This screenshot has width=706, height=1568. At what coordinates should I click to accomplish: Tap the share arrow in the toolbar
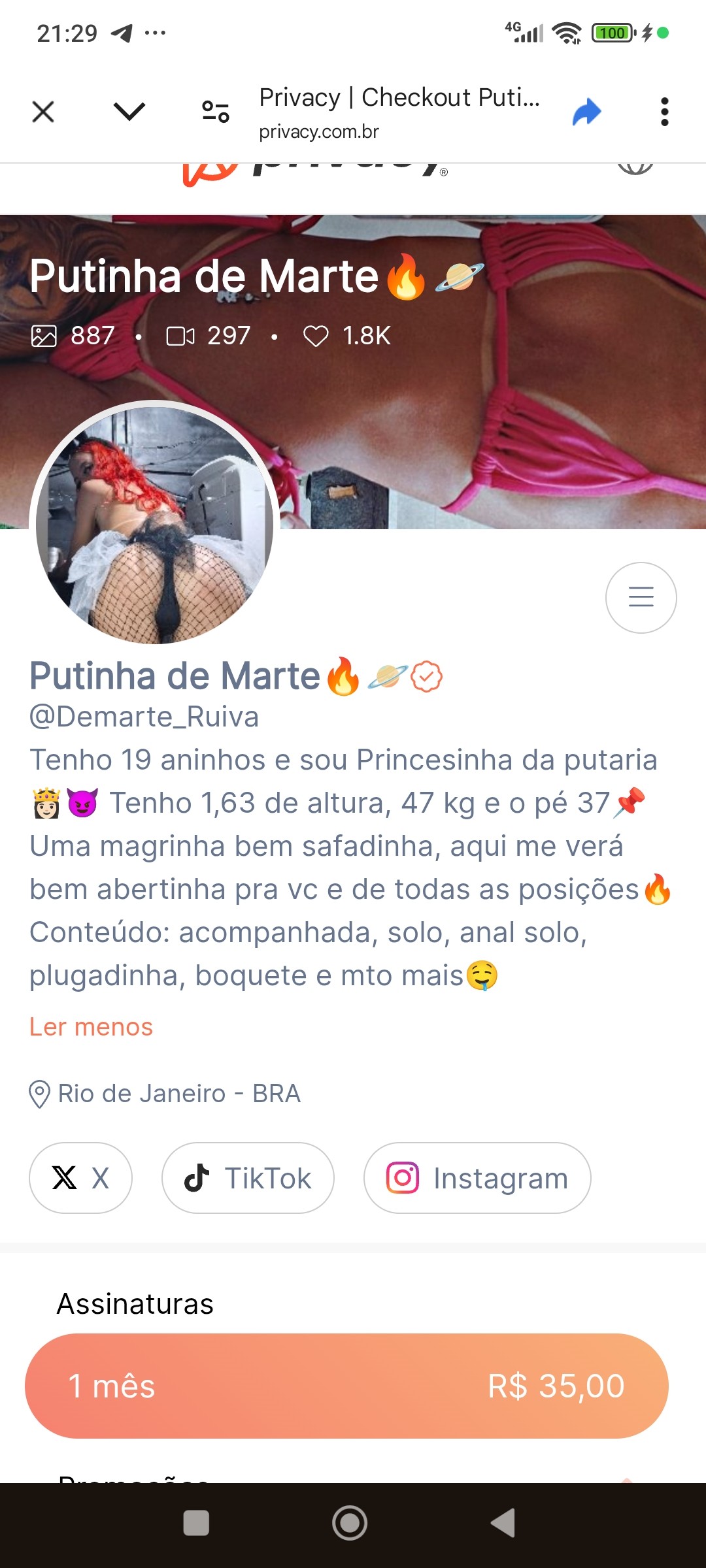click(x=586, y=111)
